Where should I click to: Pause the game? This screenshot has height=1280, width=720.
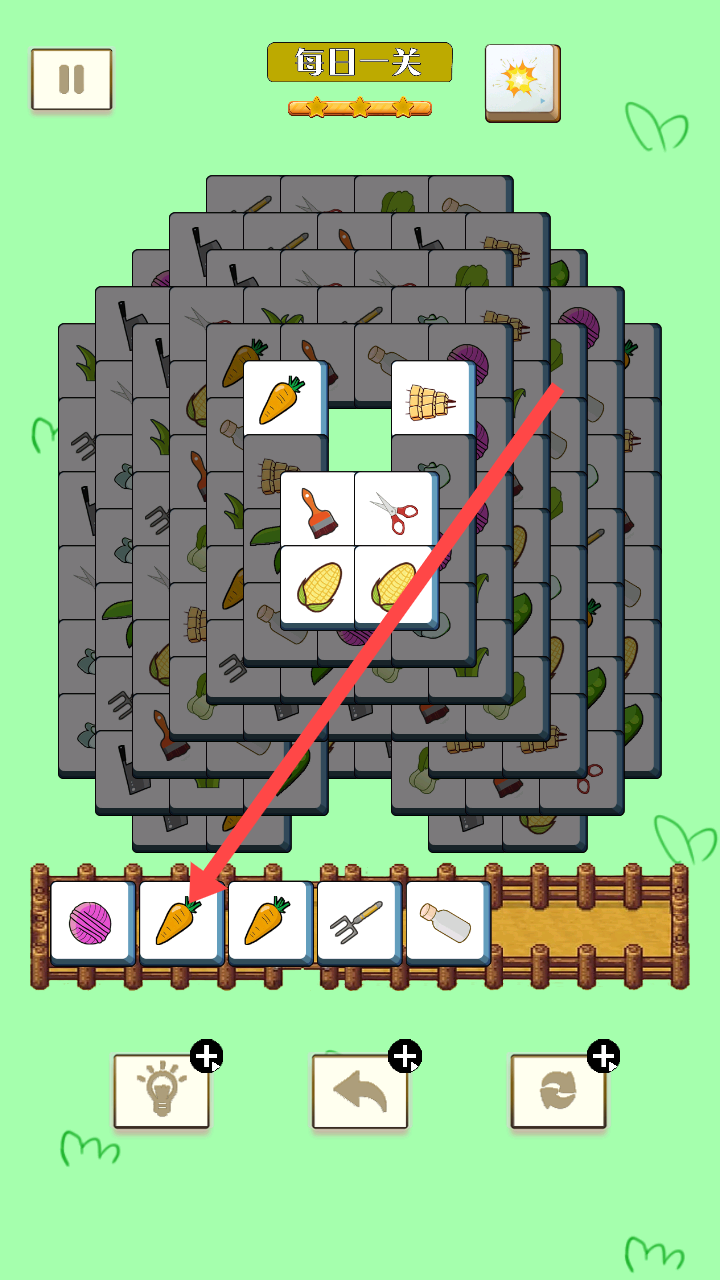[71, 79]
